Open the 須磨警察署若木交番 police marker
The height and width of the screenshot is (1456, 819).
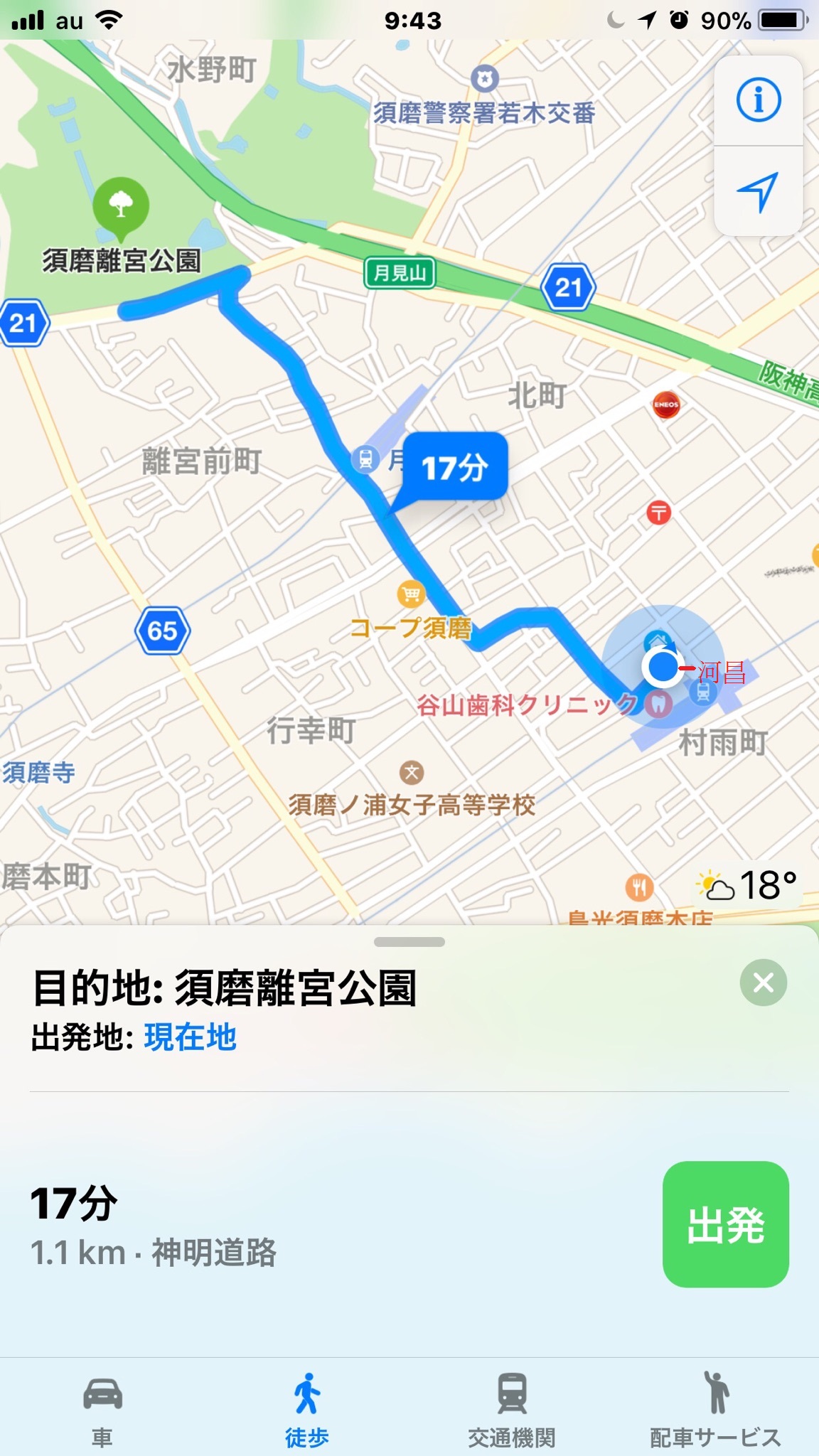pos(485,79)
